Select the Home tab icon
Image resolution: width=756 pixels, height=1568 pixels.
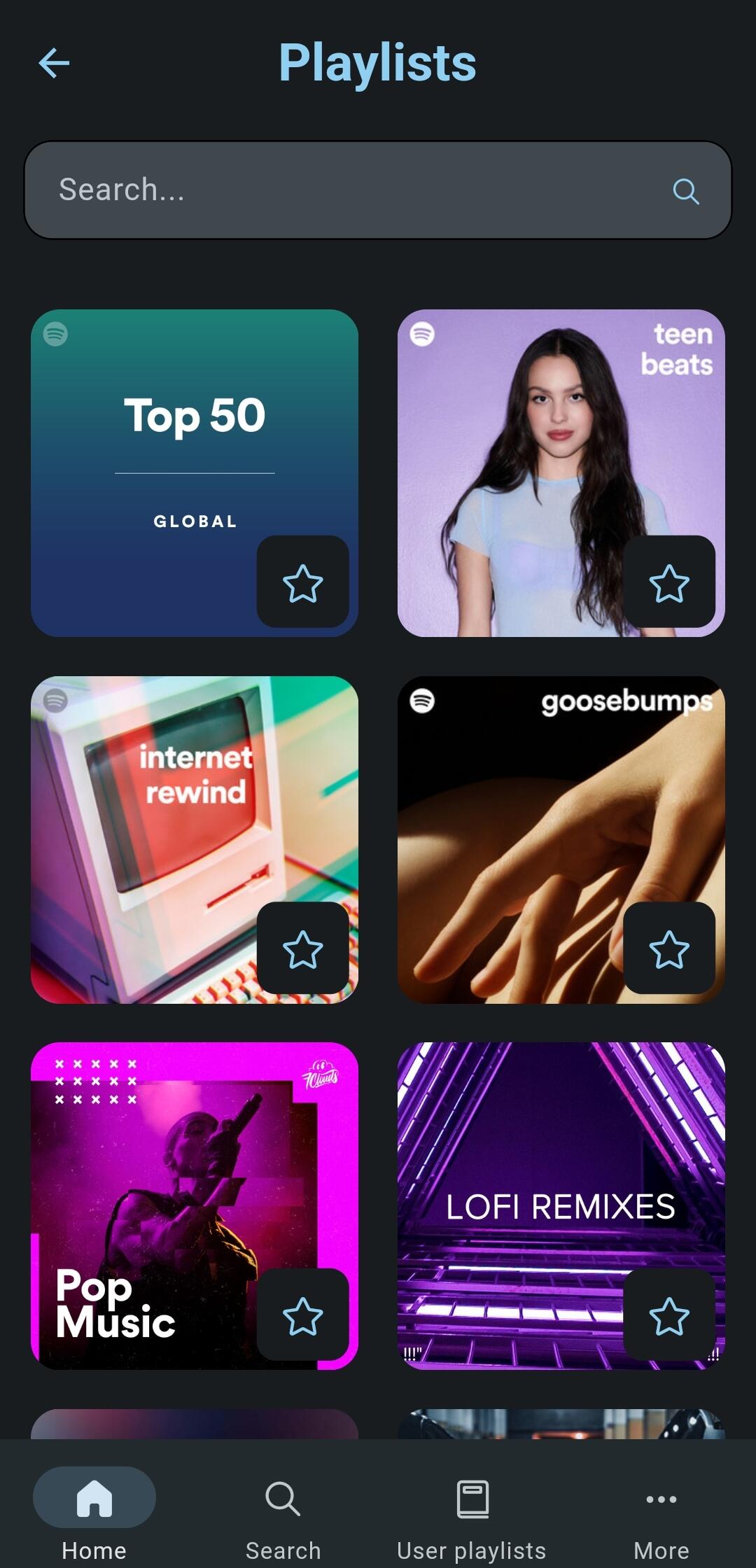click(x=94, y=1498)
